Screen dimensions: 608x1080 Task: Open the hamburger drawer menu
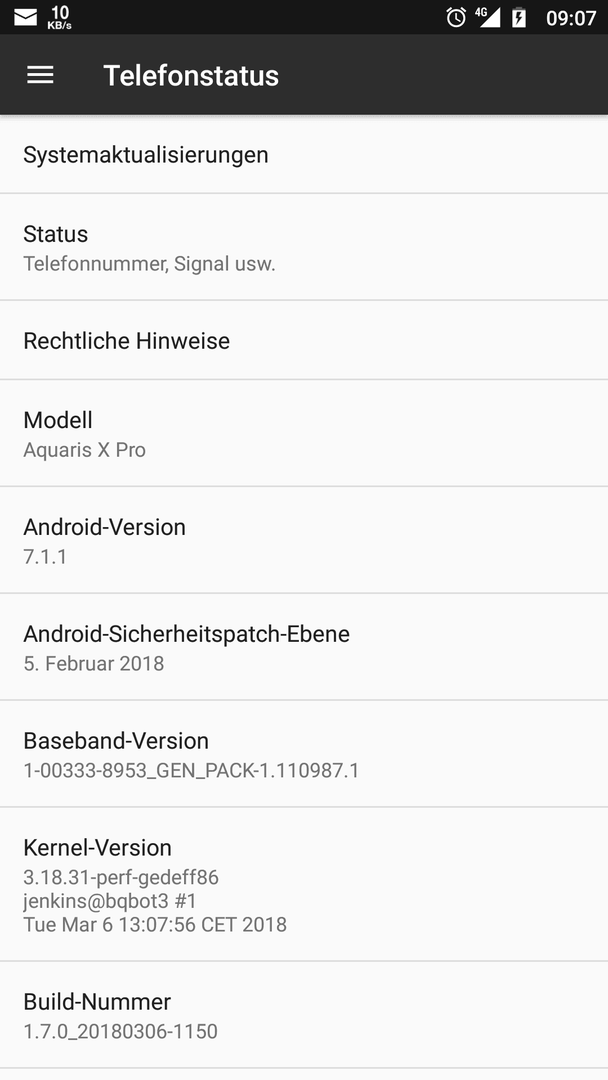pyautogui.click(x=40, y=75)
